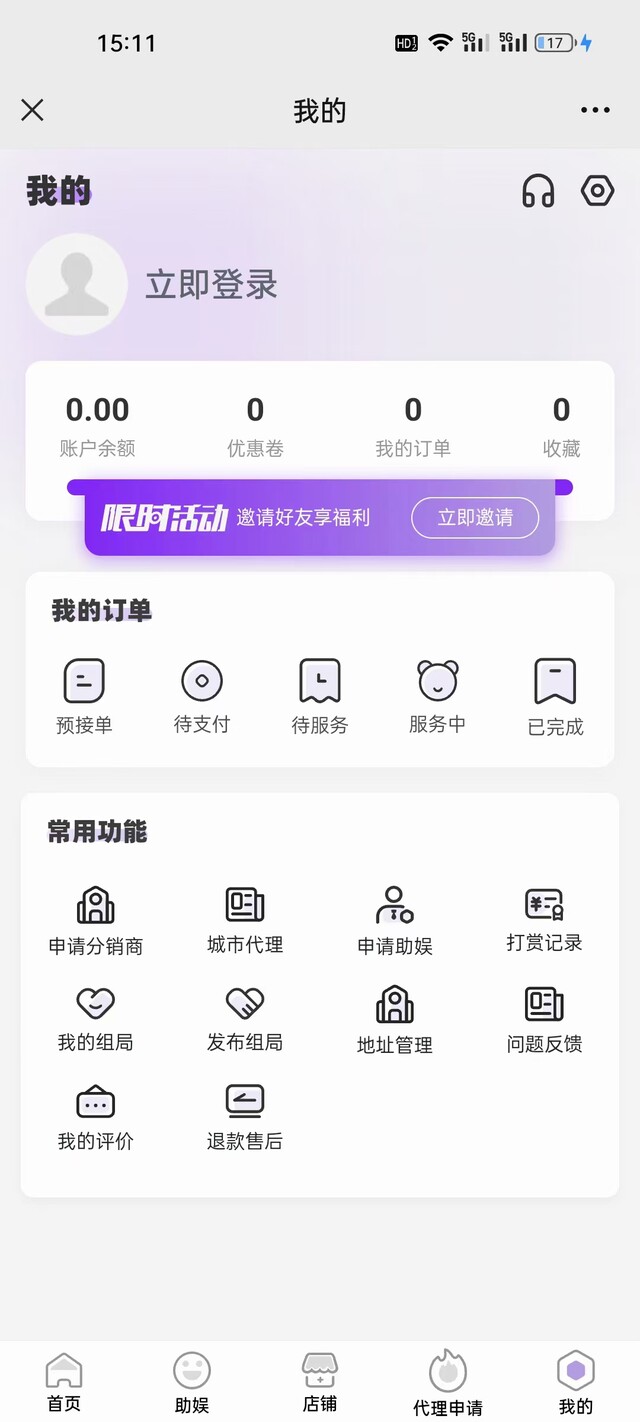Select 申请分销商
This screenshot has height=1422, width=640.
tap(96, 920)
